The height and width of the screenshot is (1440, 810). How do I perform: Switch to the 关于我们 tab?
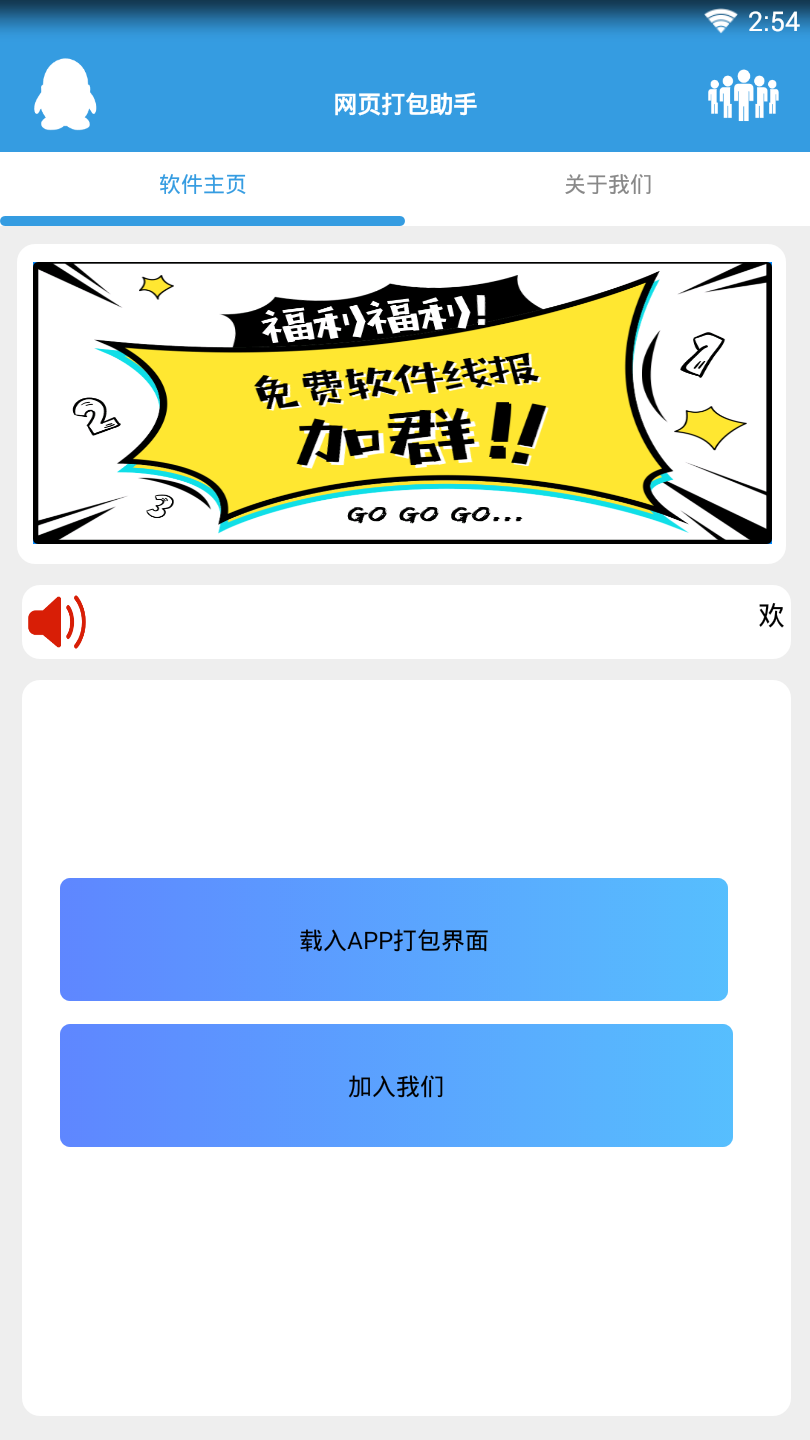tap(608, 185)
